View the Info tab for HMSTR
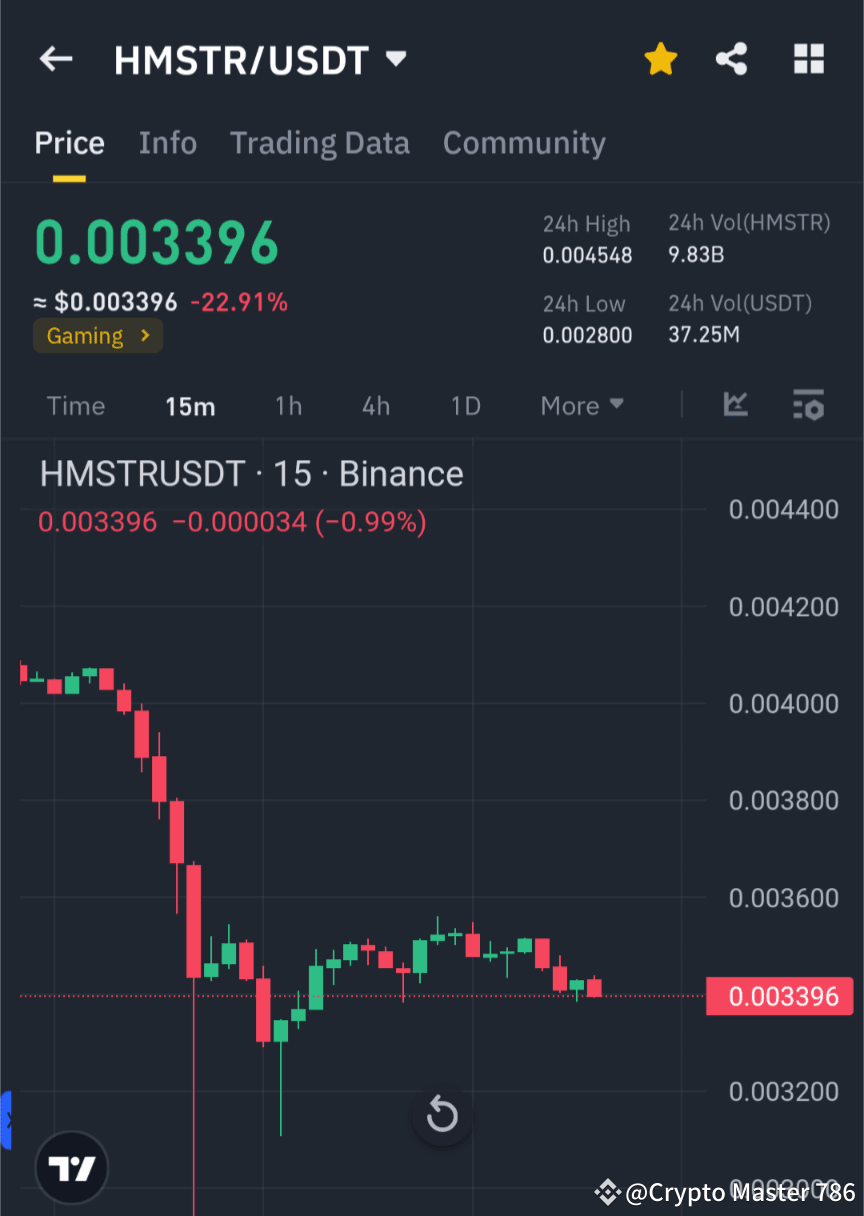Viewport: 864px width, 1216px height. tap(167, 143)
